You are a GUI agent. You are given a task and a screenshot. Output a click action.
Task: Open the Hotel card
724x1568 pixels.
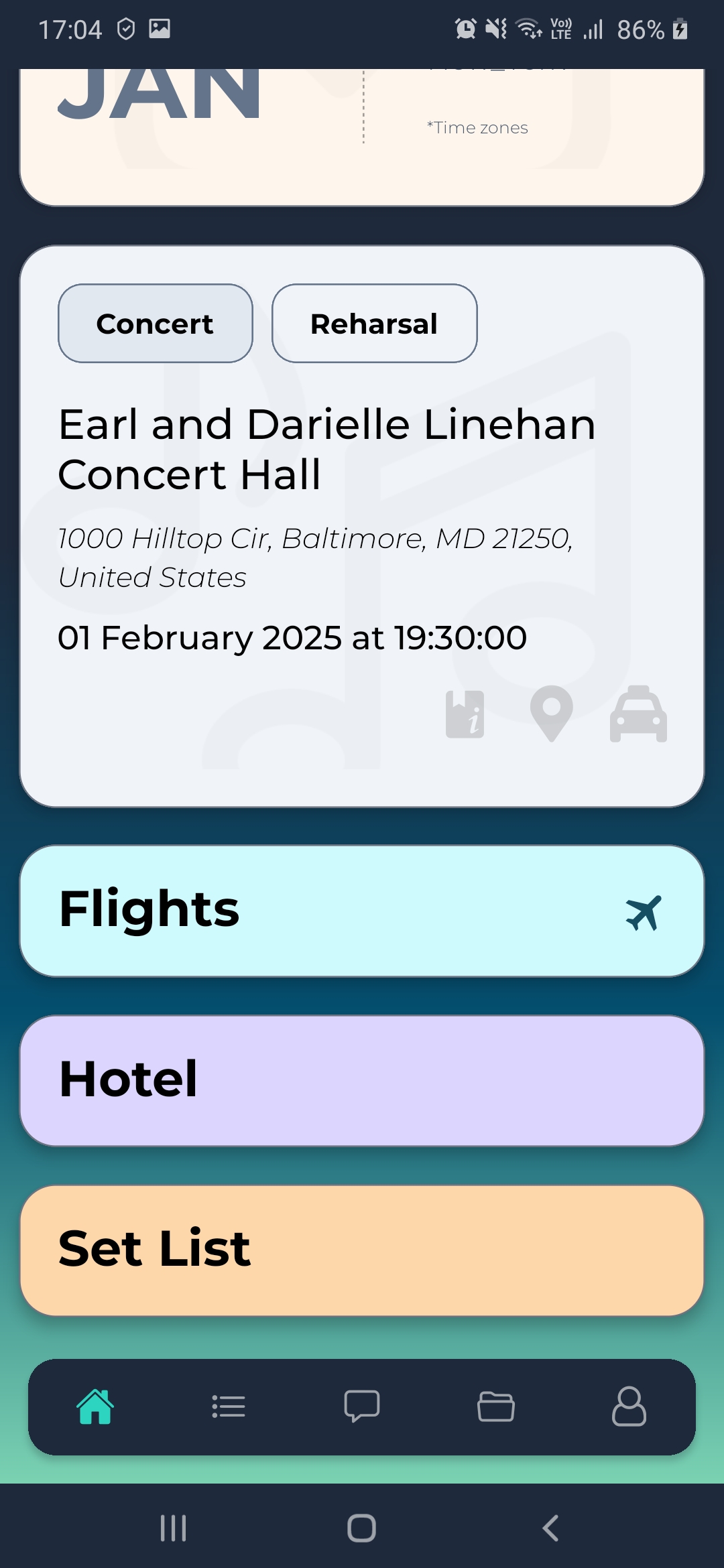tap(362, 1080)
